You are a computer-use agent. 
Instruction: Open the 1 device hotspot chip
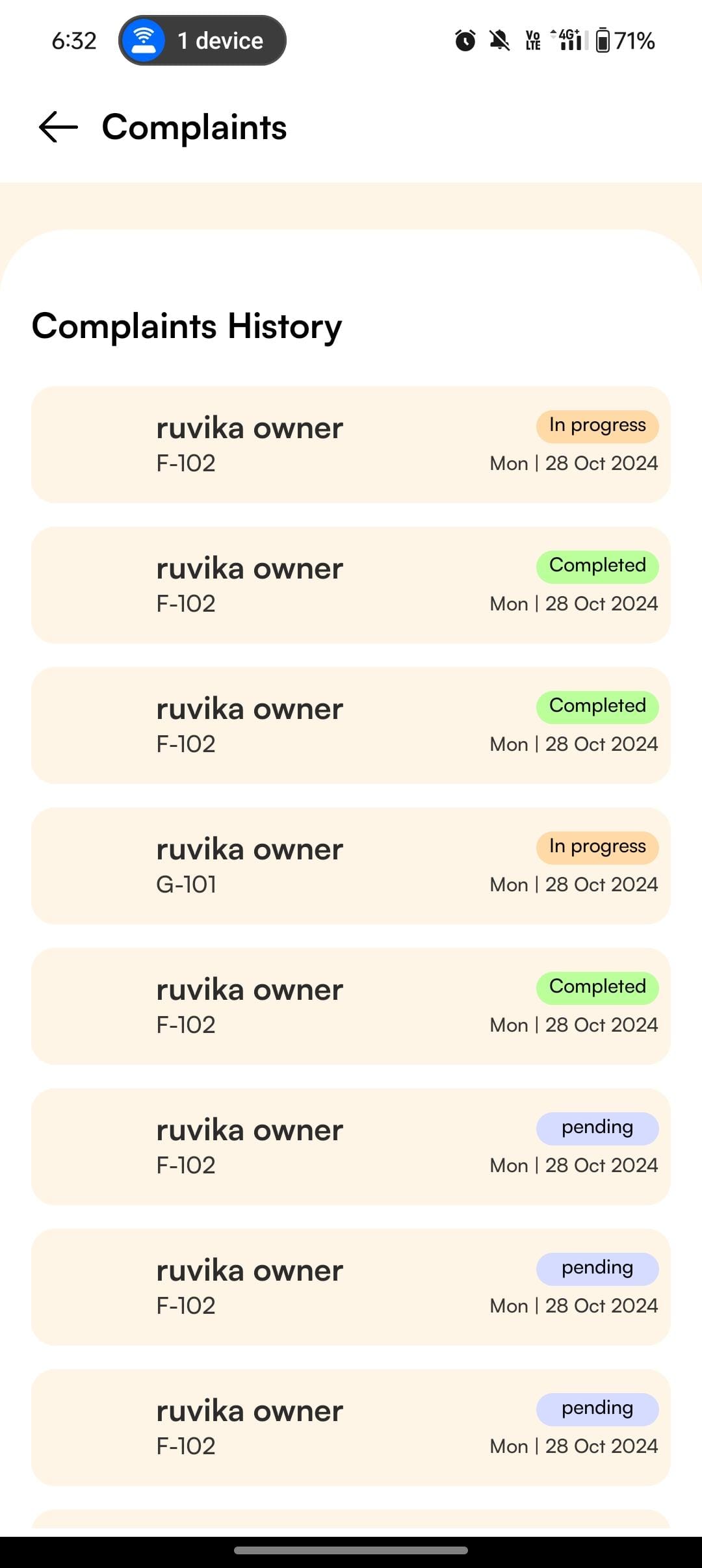(202, 40)
